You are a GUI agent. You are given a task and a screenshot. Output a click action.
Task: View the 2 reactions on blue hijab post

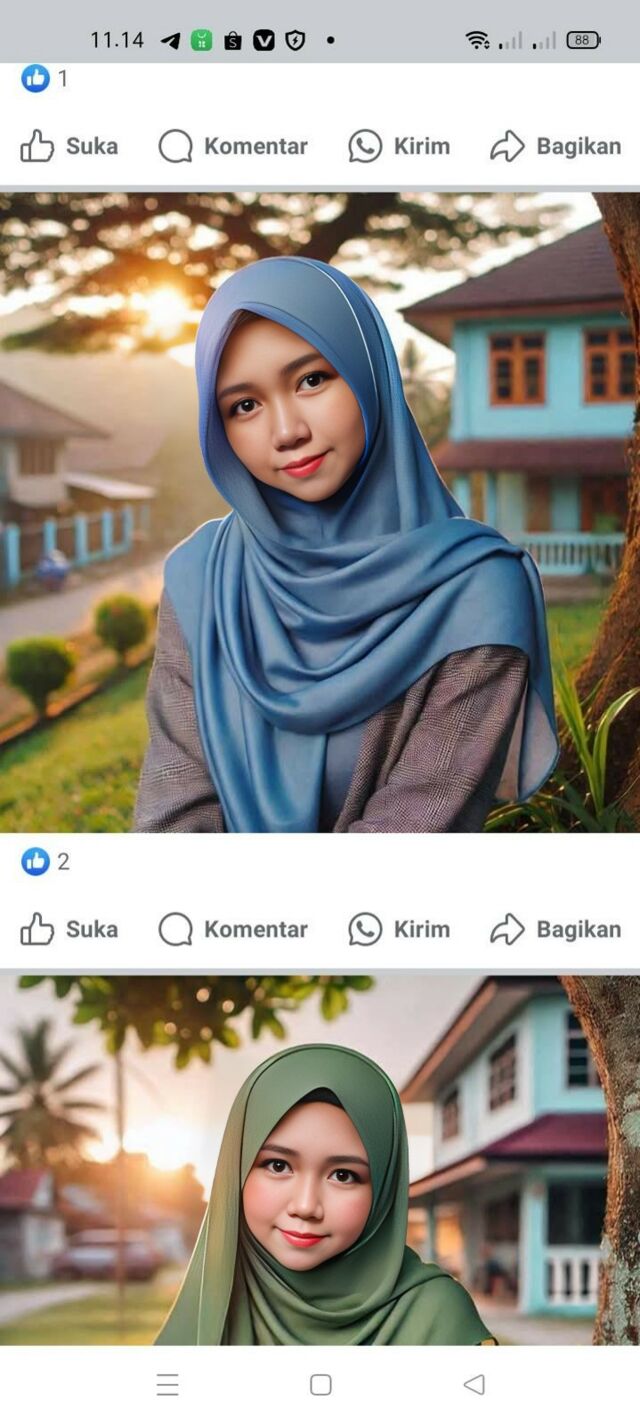tap(46, 861)
